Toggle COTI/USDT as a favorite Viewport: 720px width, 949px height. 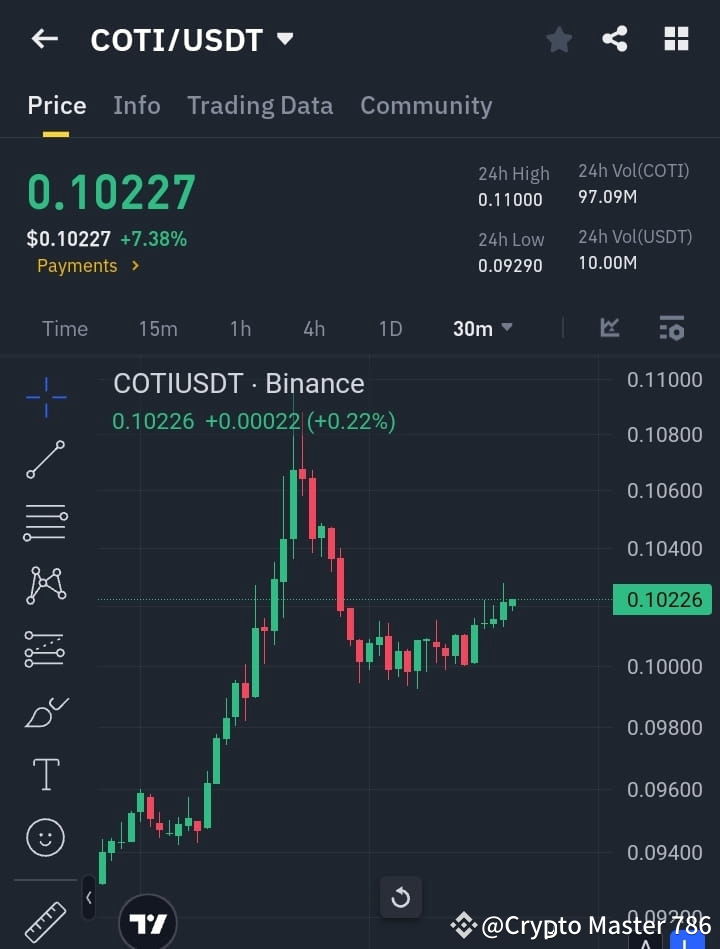[558, 39]
